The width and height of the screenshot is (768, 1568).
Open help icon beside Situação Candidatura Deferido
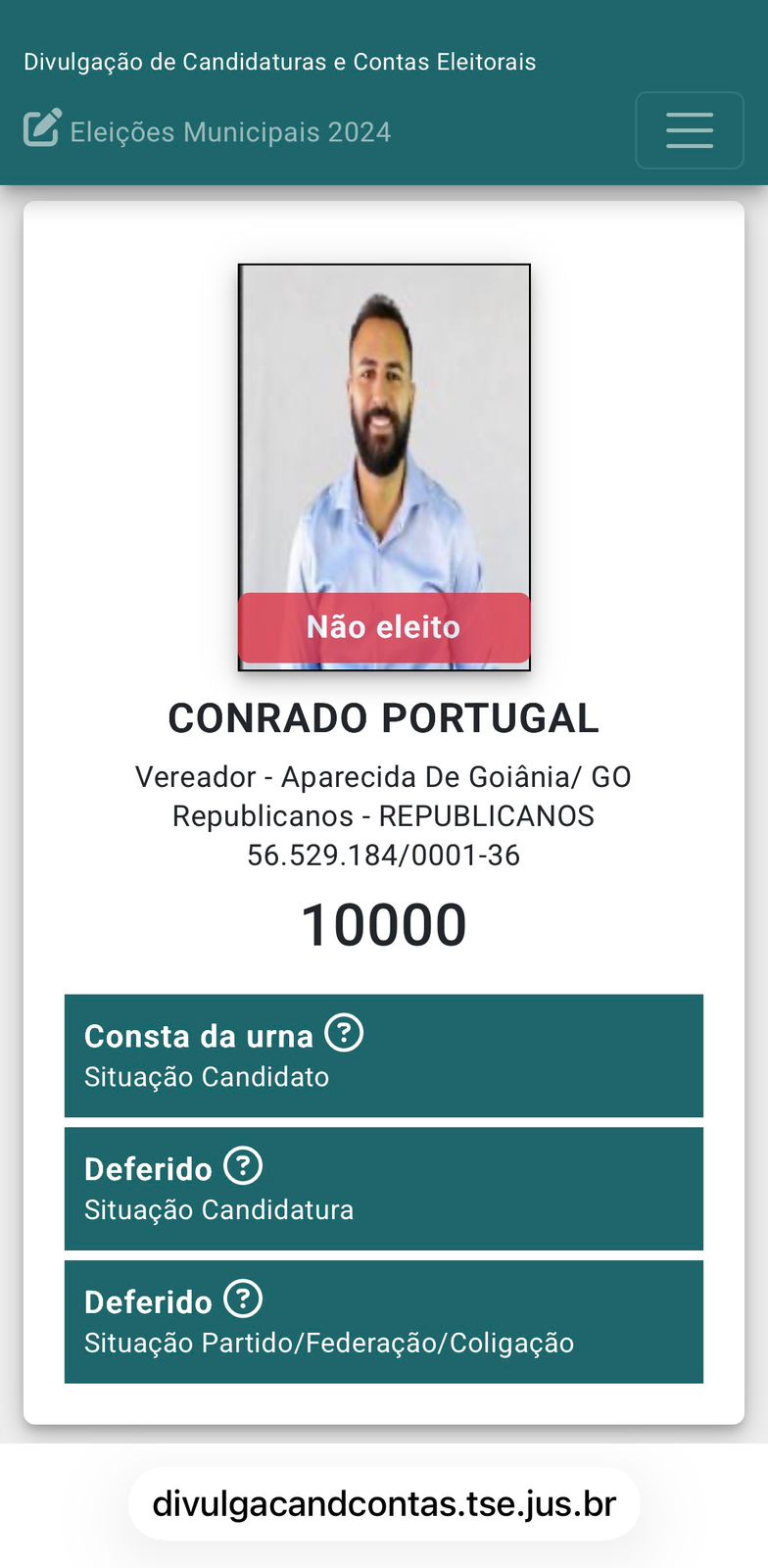pos(243,1166)
